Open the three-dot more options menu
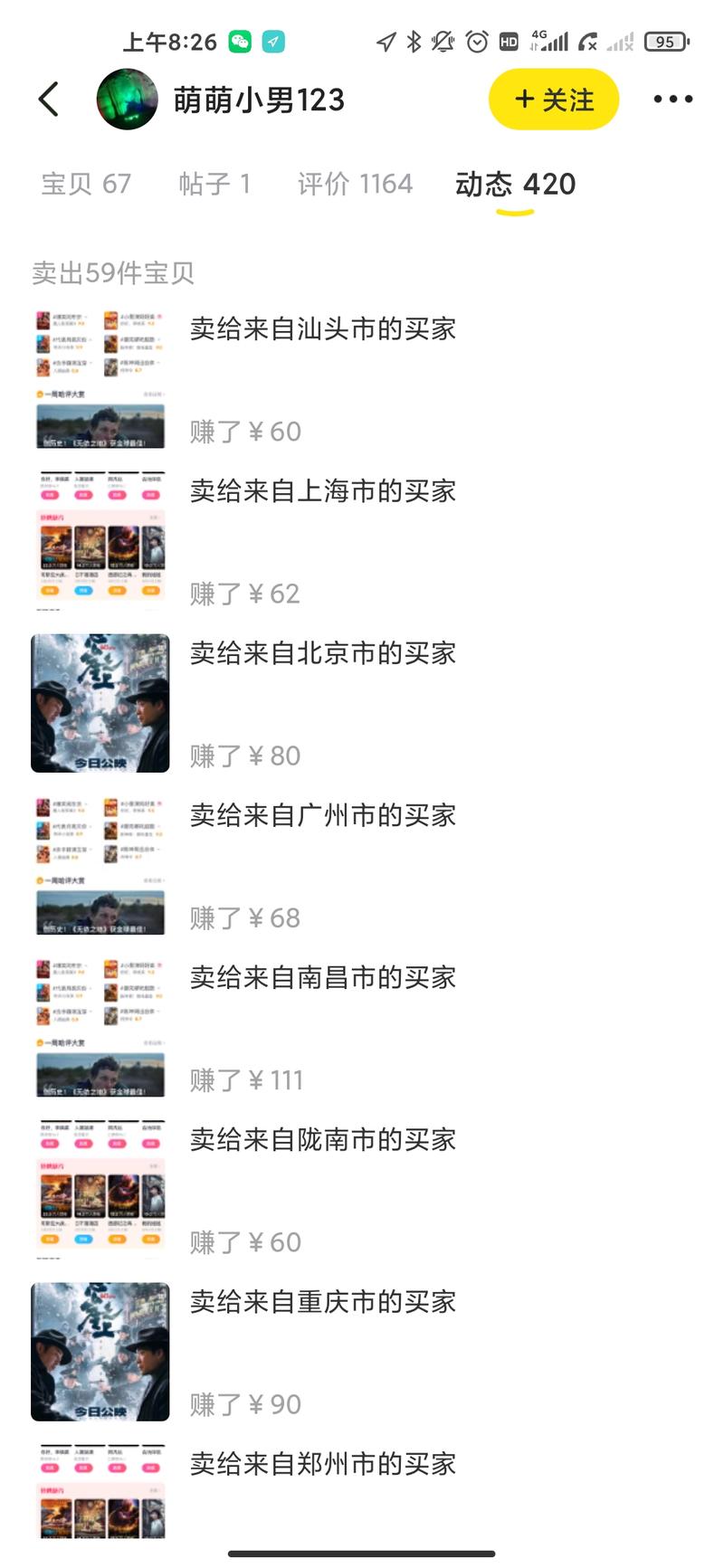Viewport: 724px width, 1568px height. coord(672,100)
